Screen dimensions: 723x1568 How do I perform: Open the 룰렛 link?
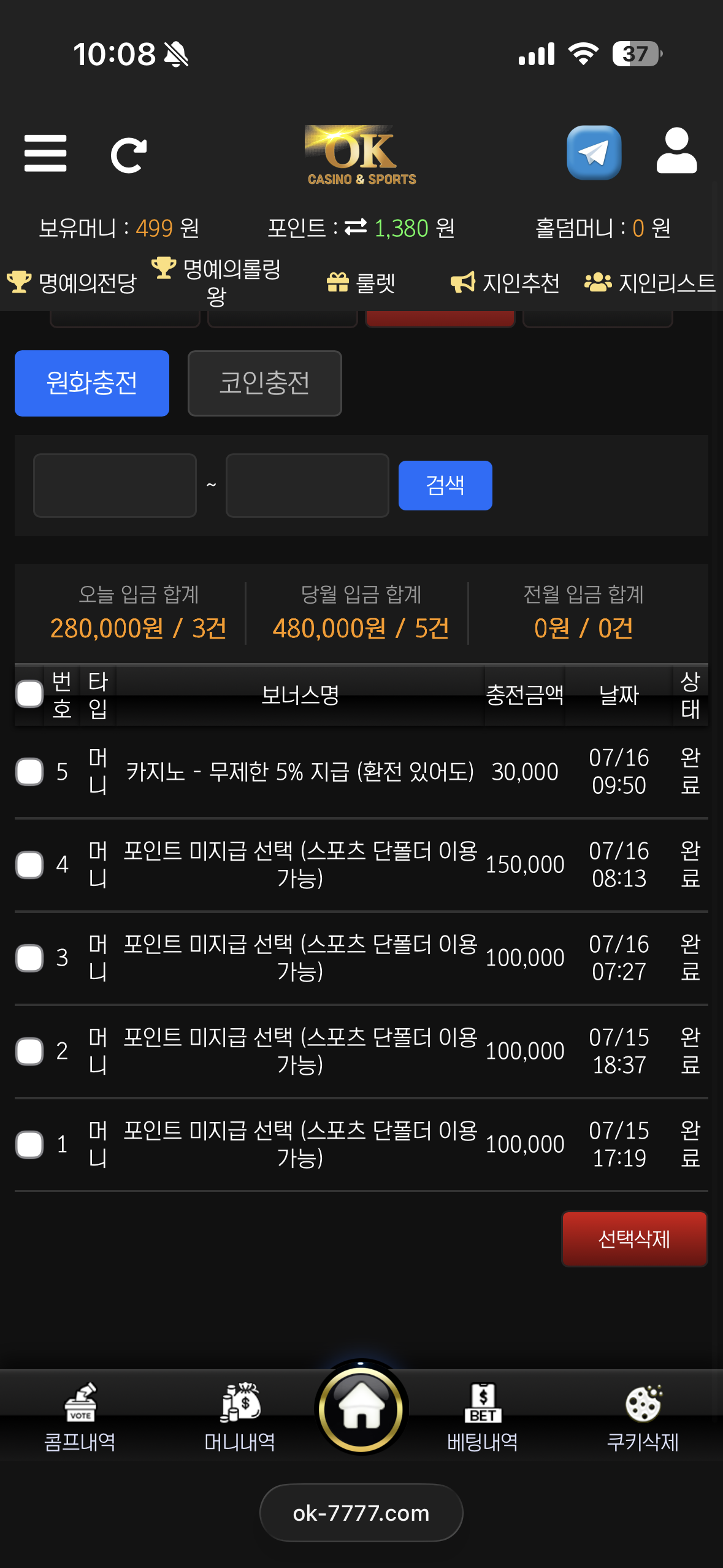click(361, 283)
